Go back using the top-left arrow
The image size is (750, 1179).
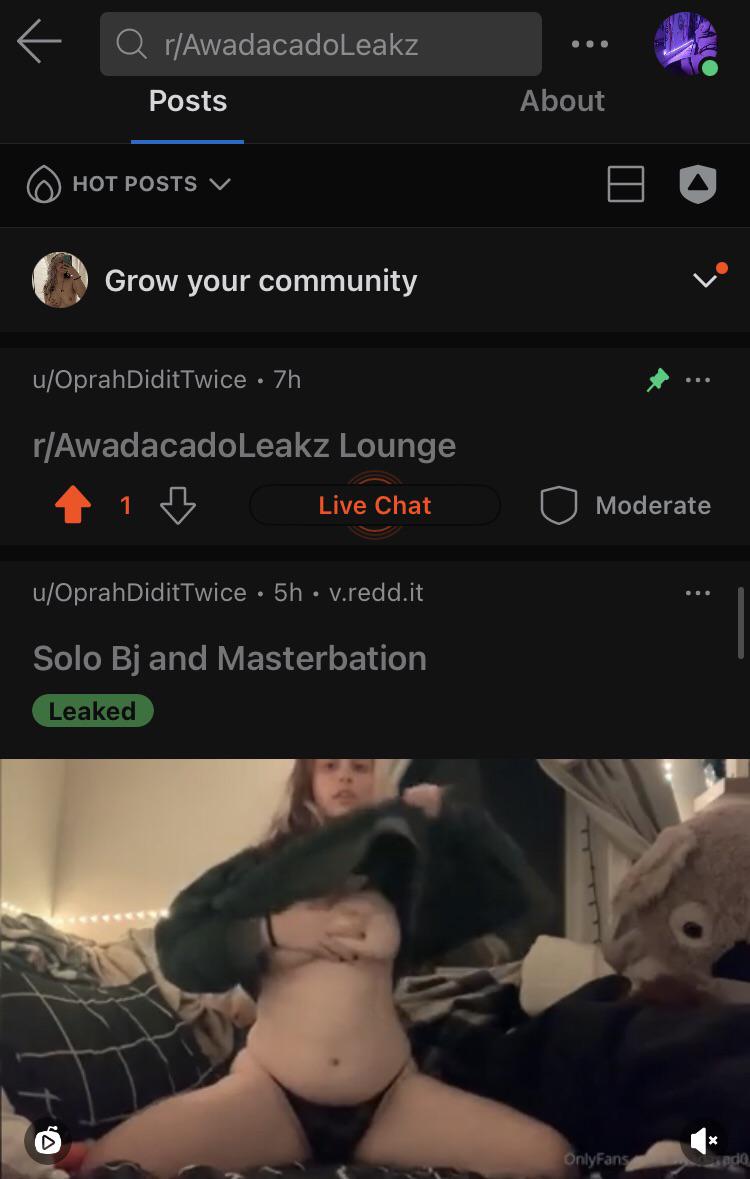[x=39, y=42]
